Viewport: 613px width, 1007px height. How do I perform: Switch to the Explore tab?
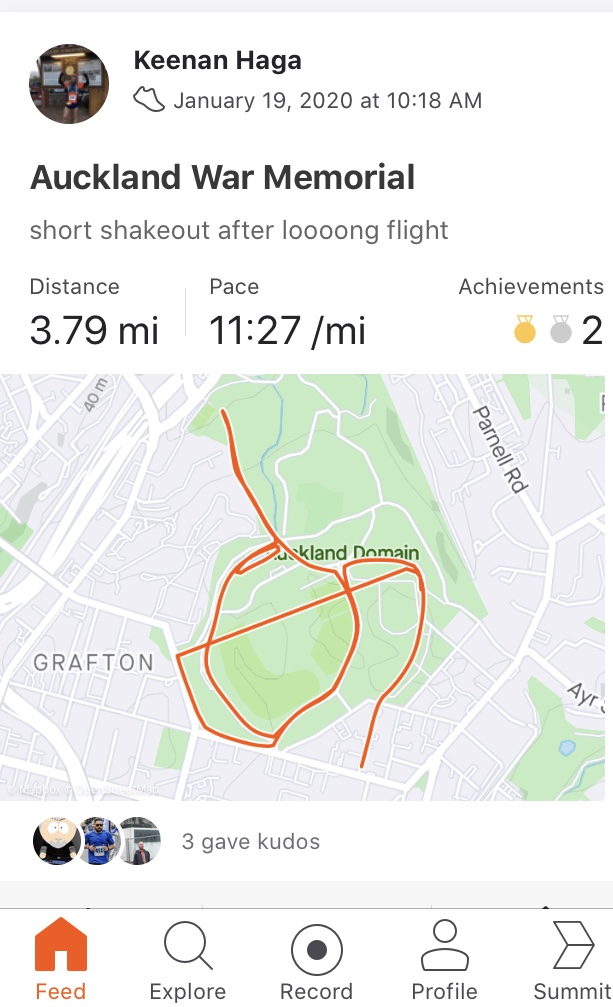[187, 959]
